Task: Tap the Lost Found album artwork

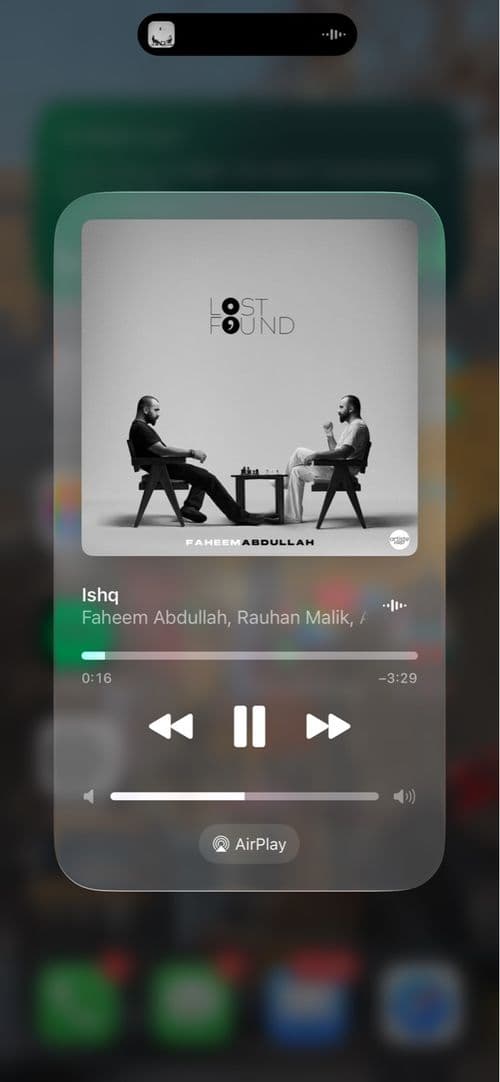Action: [249, 387]
